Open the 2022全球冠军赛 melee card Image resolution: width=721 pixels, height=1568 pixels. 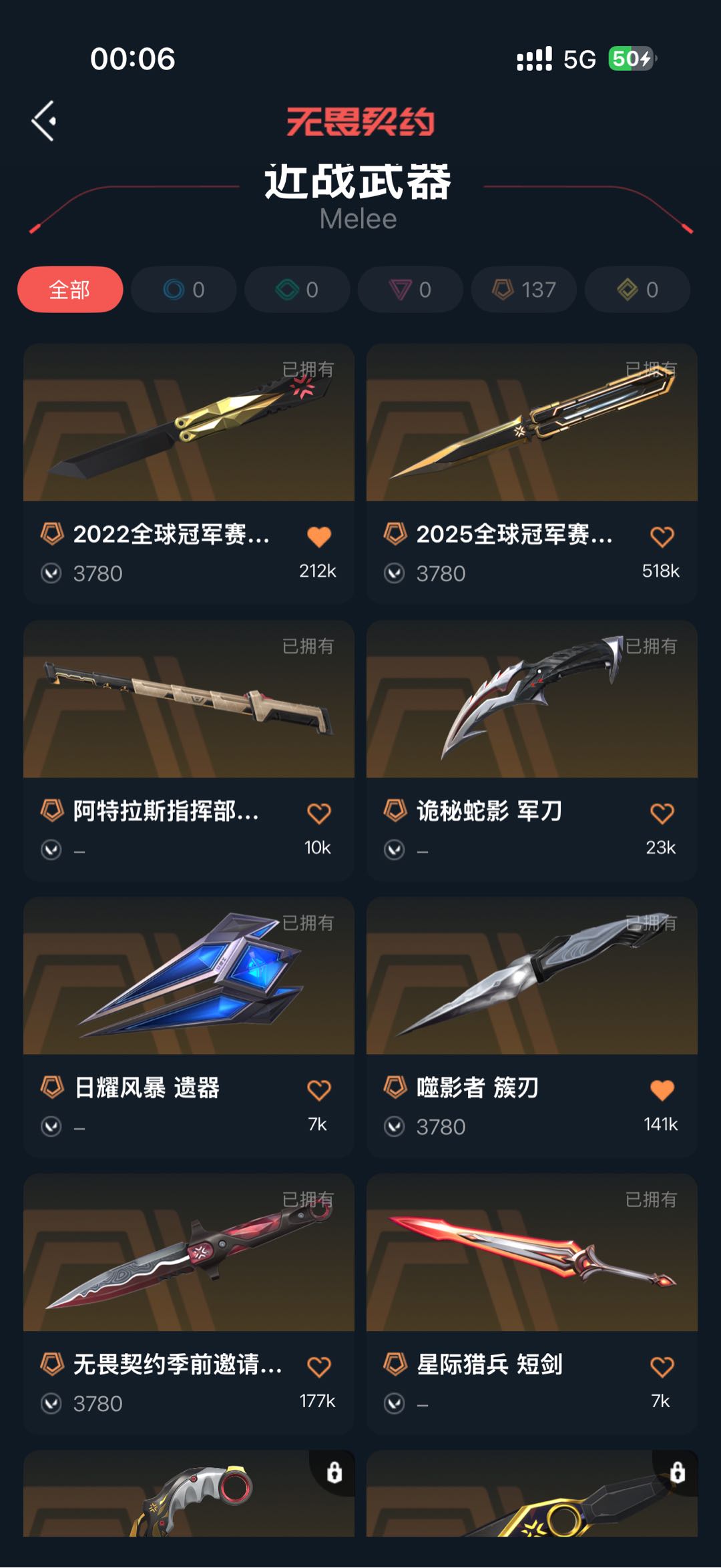click(x=188, y=423)
